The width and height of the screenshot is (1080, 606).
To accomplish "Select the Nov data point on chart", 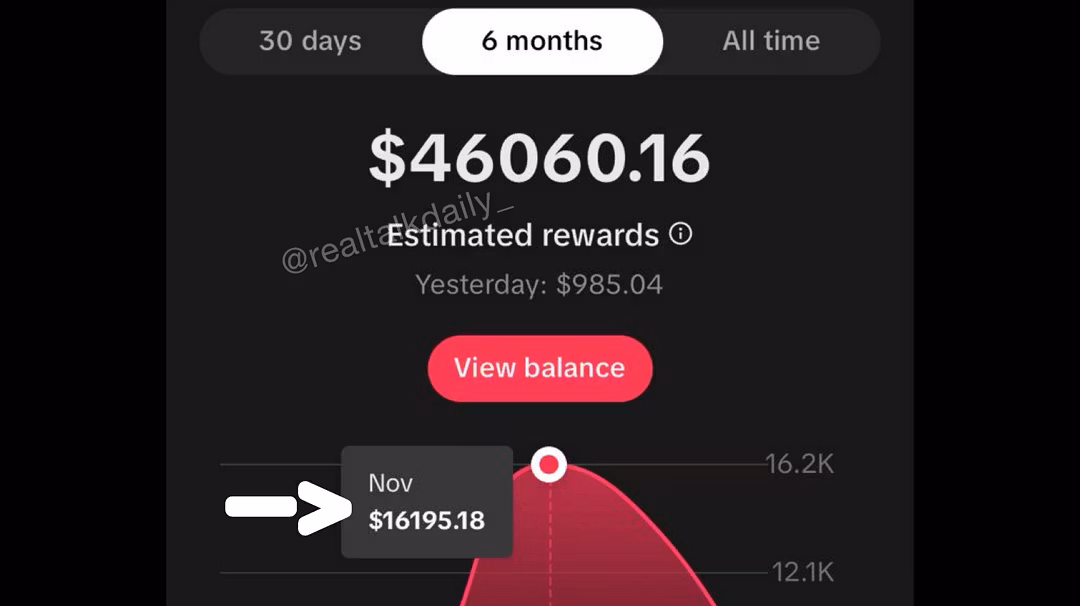I will coord(548,465).
